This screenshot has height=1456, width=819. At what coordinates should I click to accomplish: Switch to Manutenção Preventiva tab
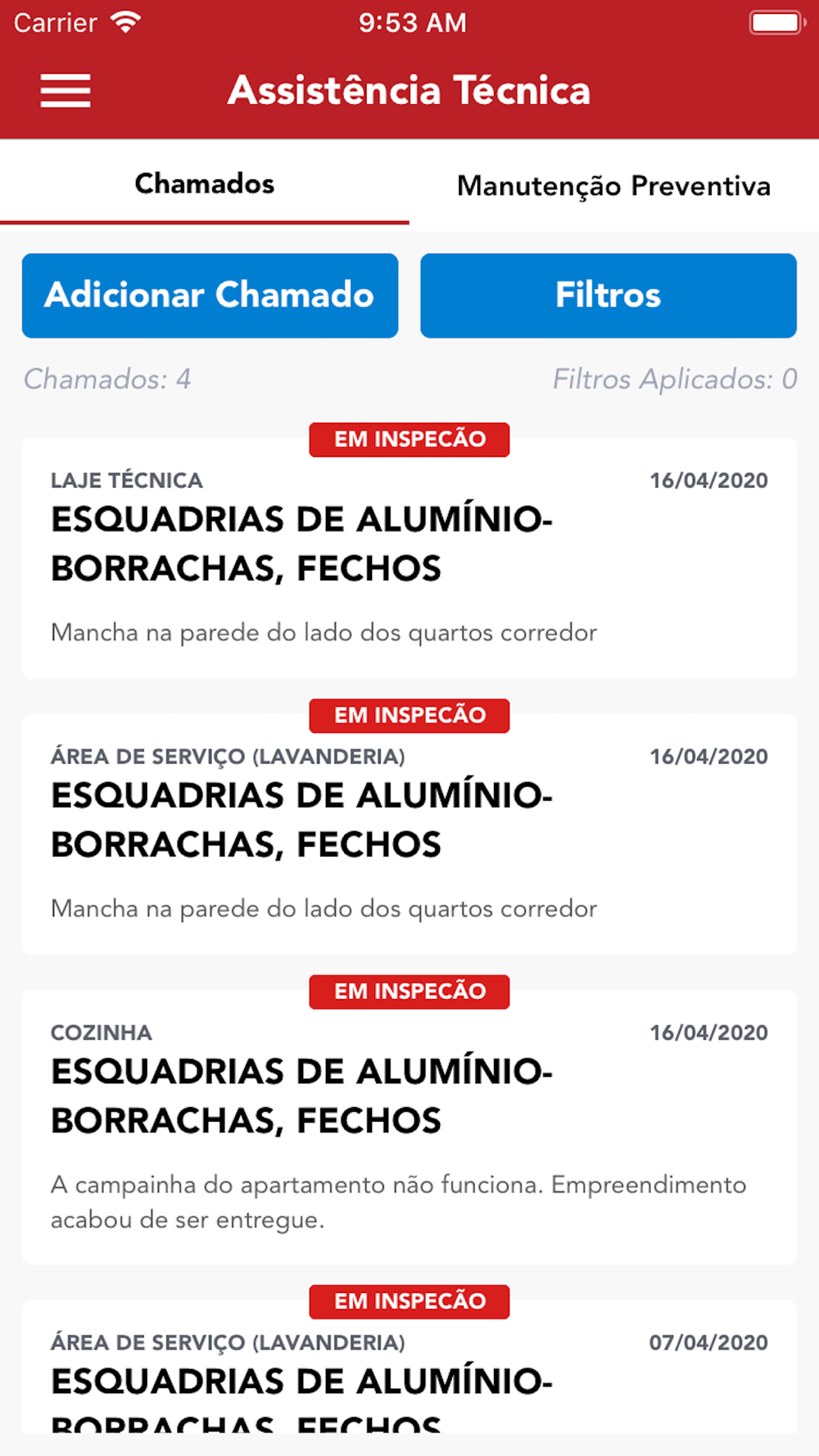(613, 186)
